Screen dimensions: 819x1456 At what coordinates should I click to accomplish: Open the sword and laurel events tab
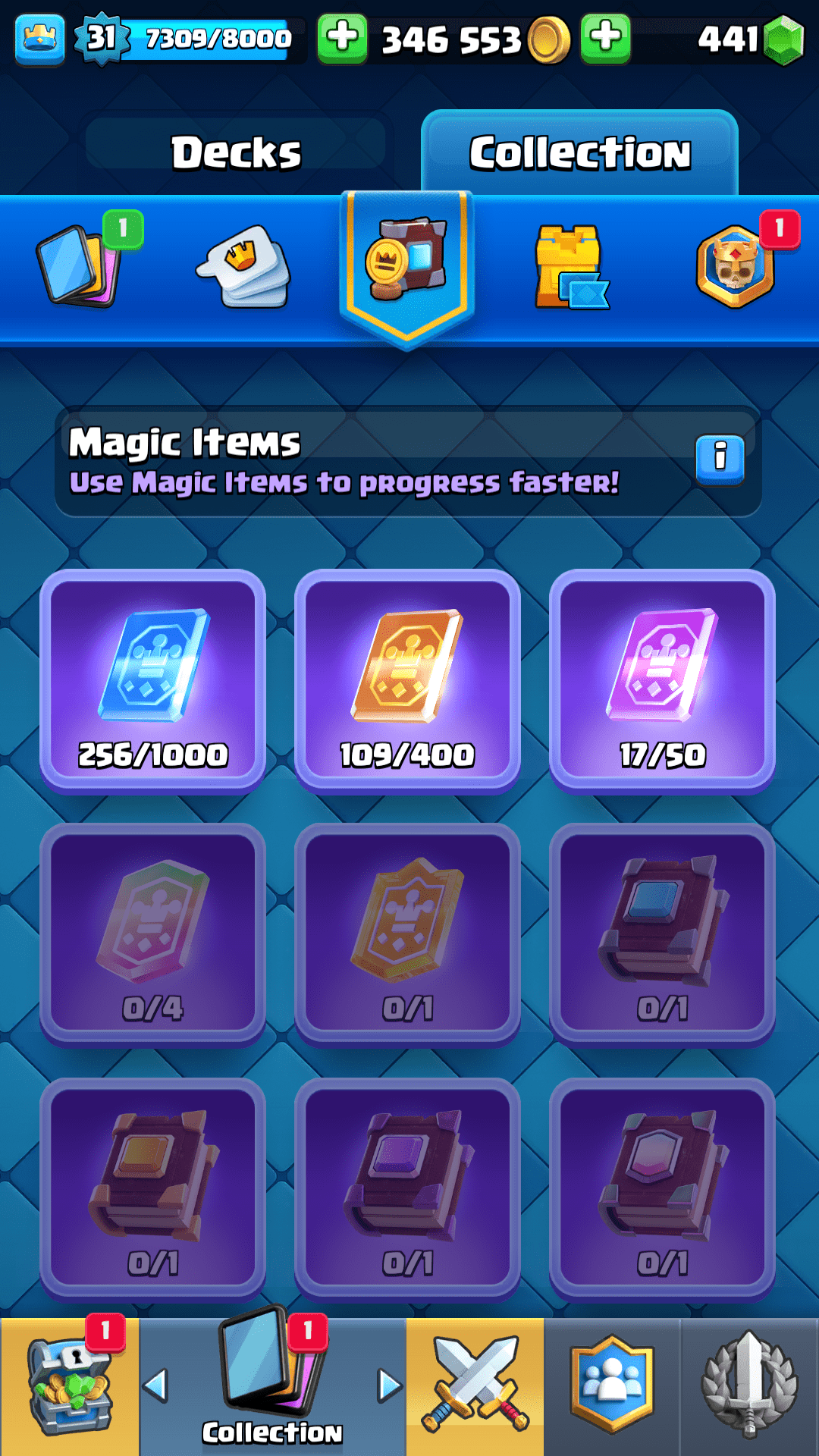(749, 1386)
